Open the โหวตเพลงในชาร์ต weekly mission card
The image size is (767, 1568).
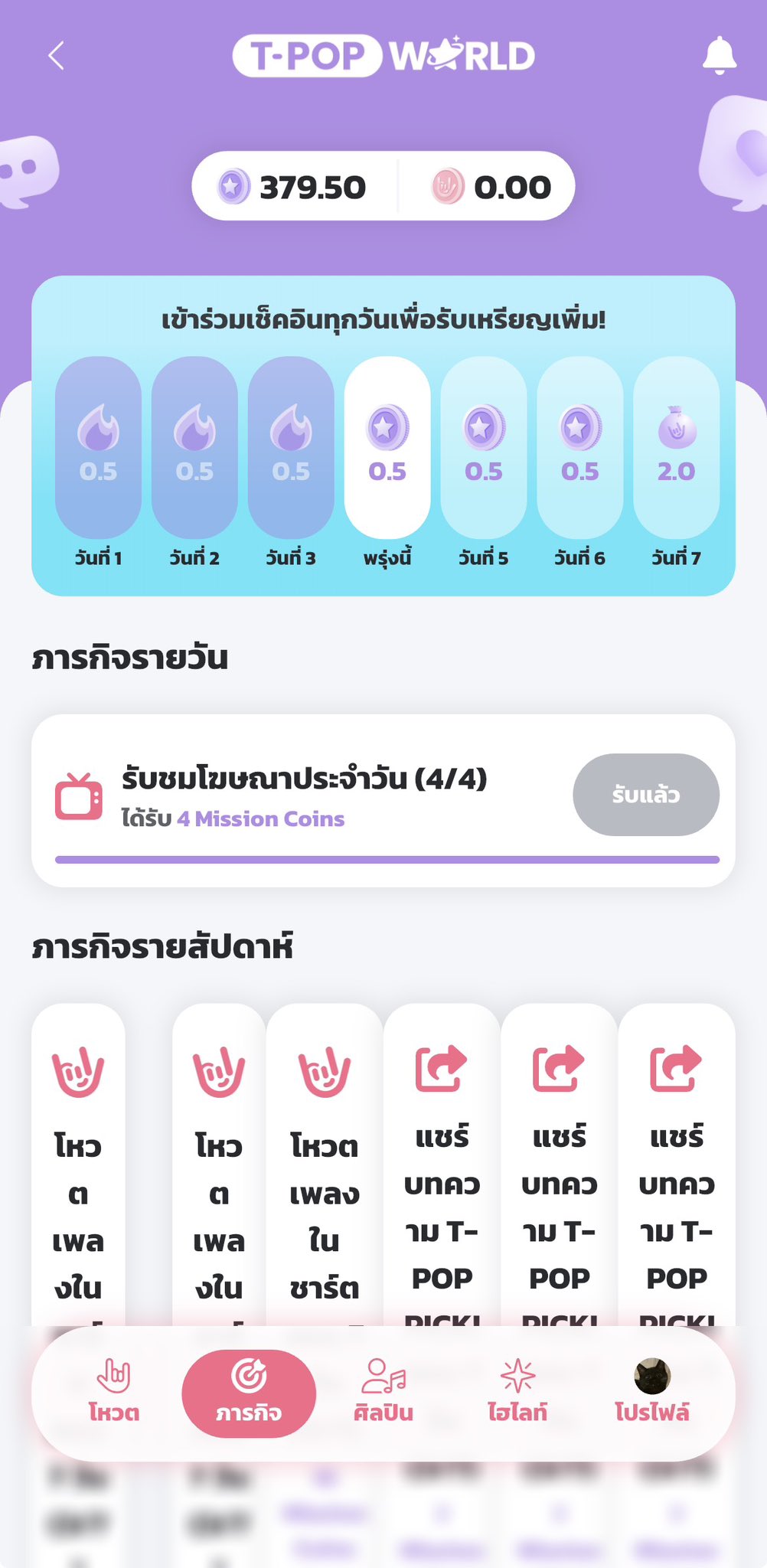324,1164
